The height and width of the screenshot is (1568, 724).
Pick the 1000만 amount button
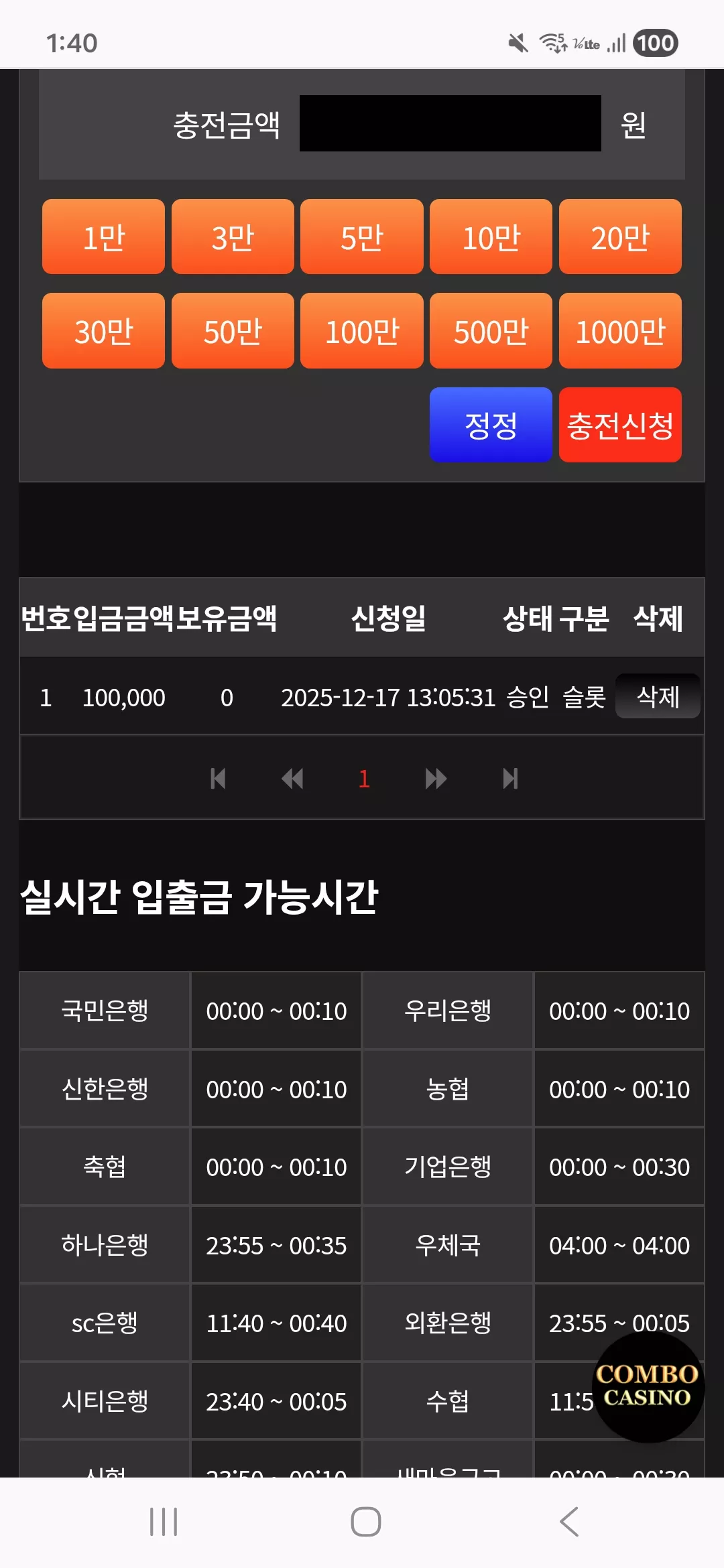click(x=620, y=330)
